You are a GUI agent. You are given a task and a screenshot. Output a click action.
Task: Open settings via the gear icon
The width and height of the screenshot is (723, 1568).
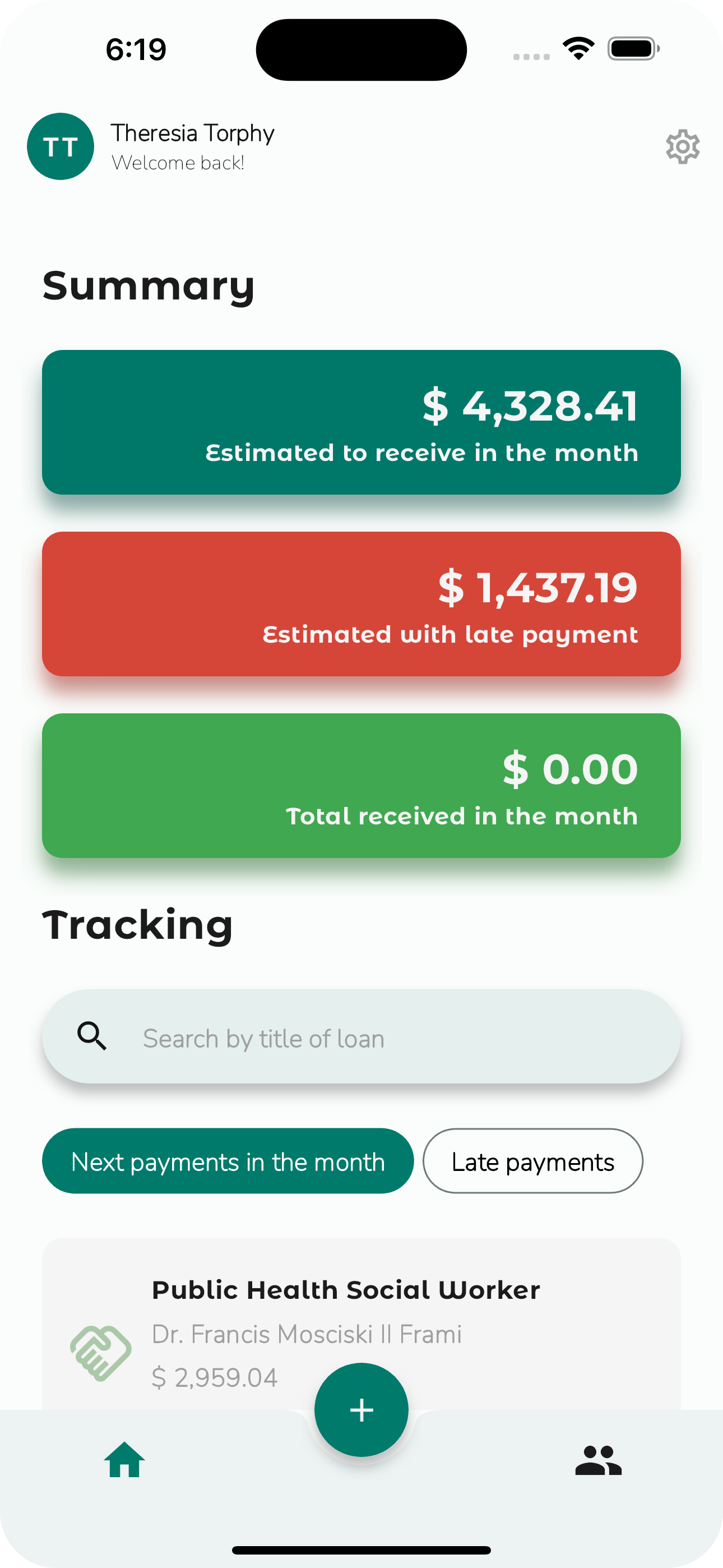pos(682,147)
